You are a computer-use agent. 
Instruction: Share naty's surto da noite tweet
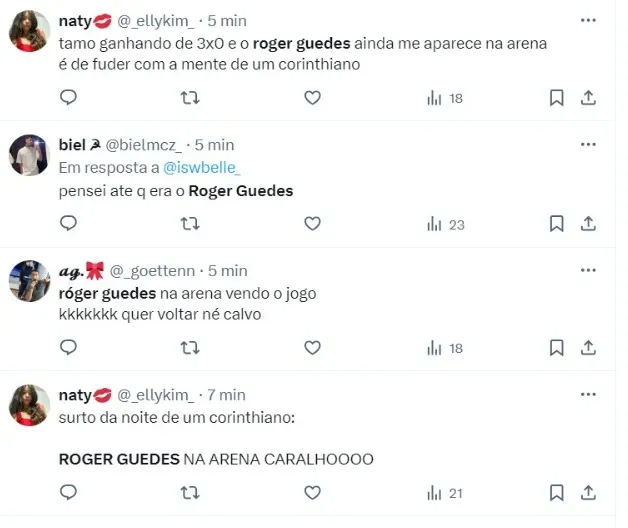coord(589,493)
